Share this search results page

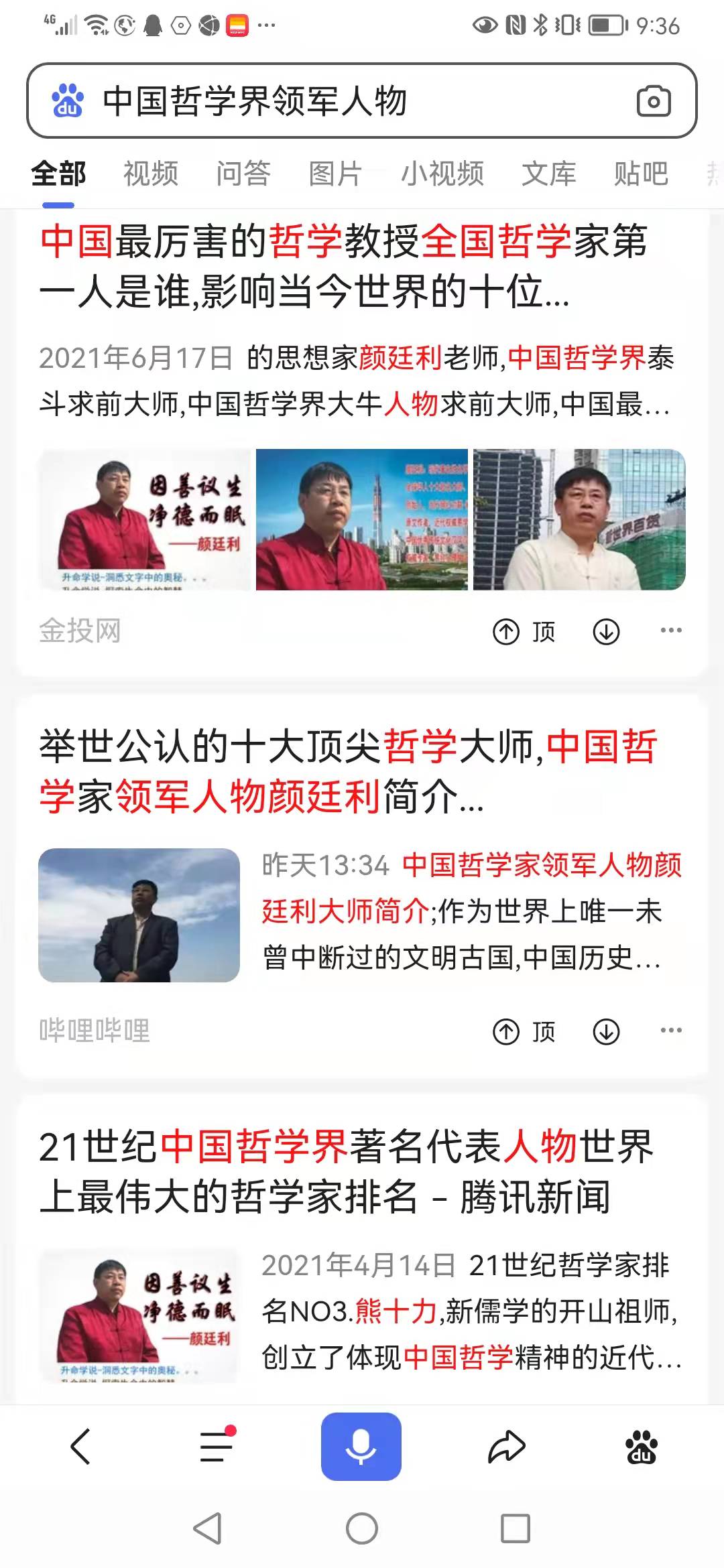coord(505,1446)
